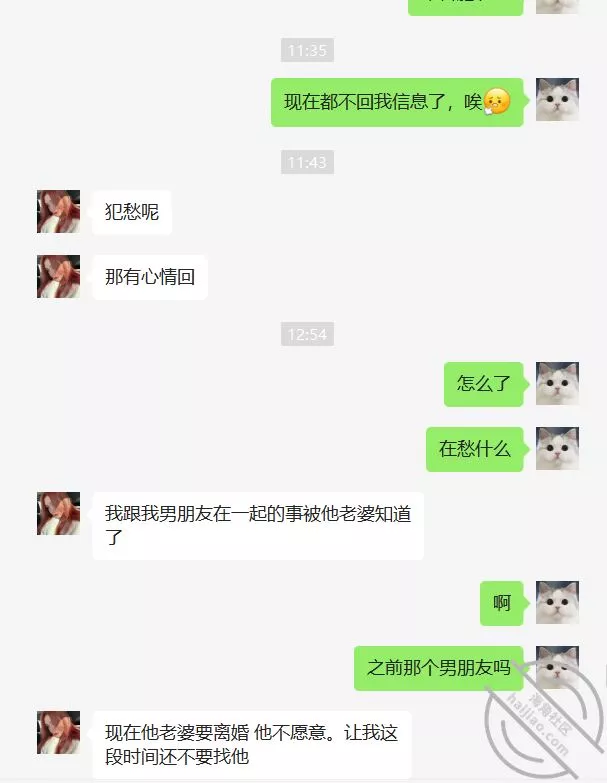Open sender's avatar beside the message 犯愁呢
The image size is (607, 783).
(58, 211)
